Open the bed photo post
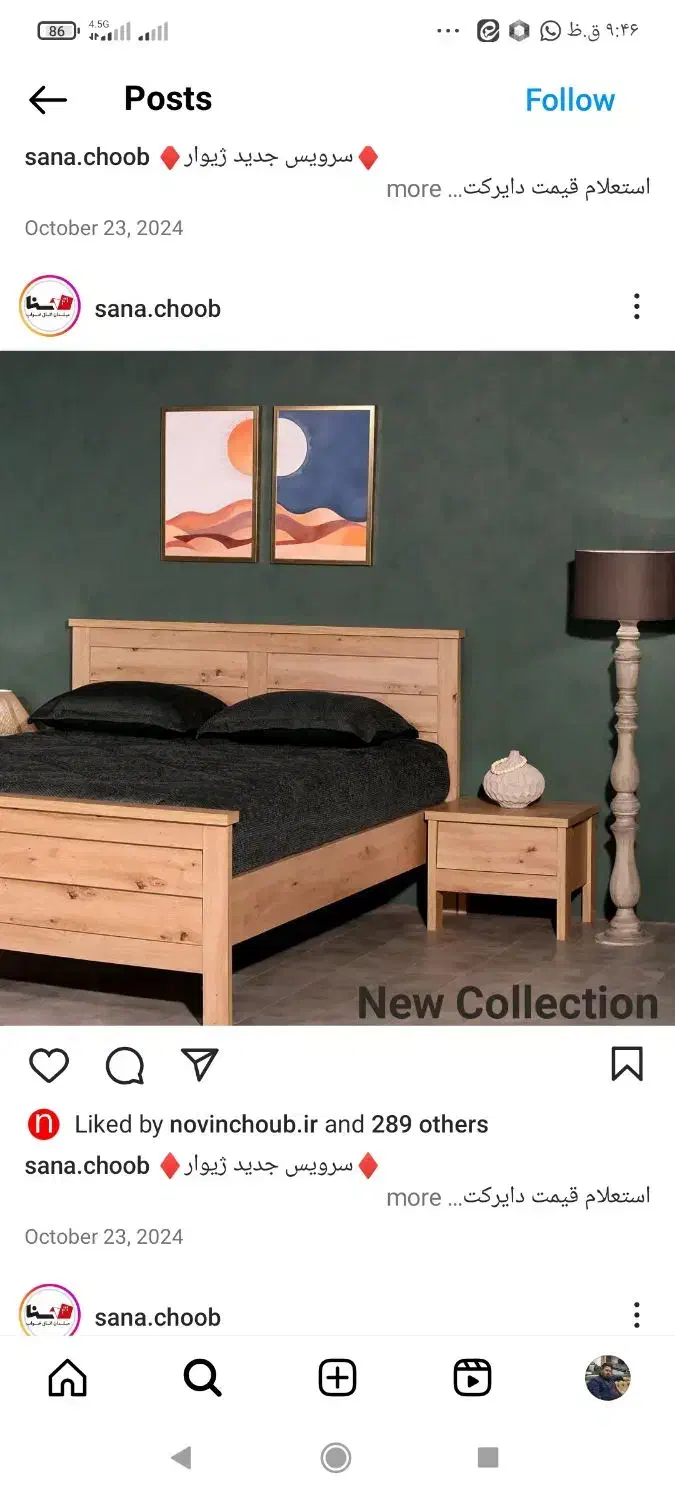675x1500 pixels. [337, 688]
